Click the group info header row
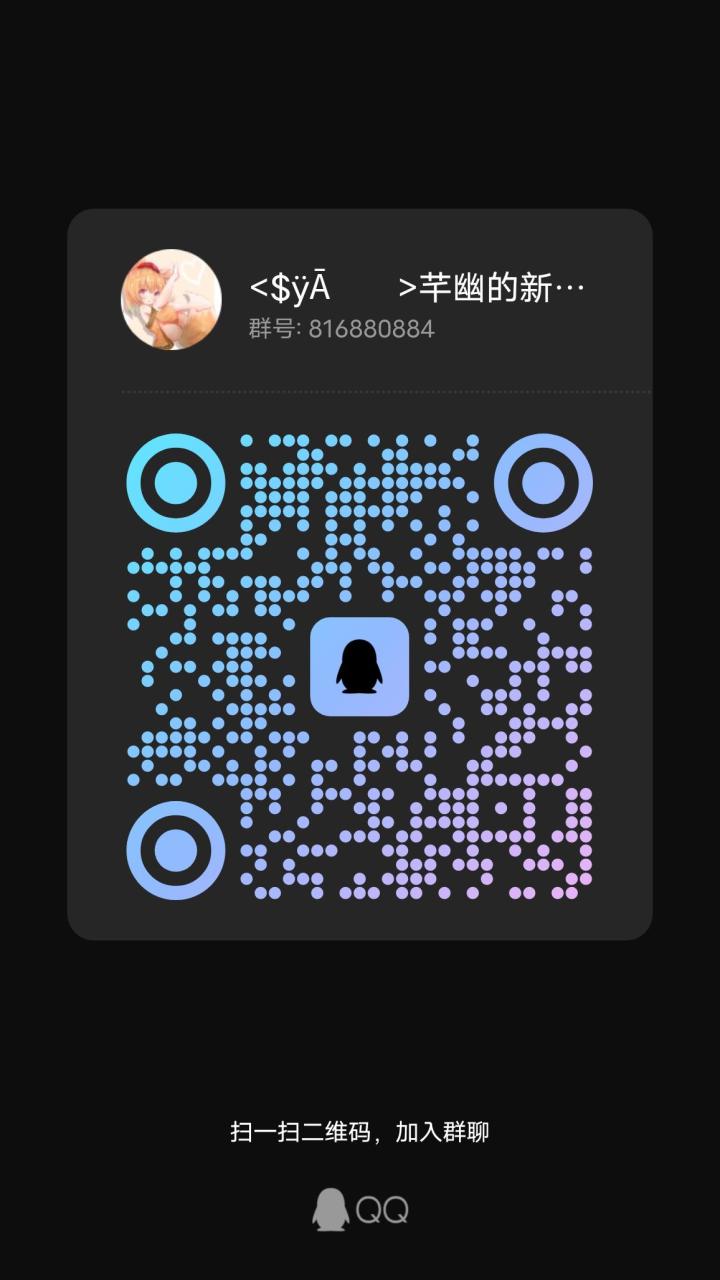720x1280 pixels. tap(360, 300)
